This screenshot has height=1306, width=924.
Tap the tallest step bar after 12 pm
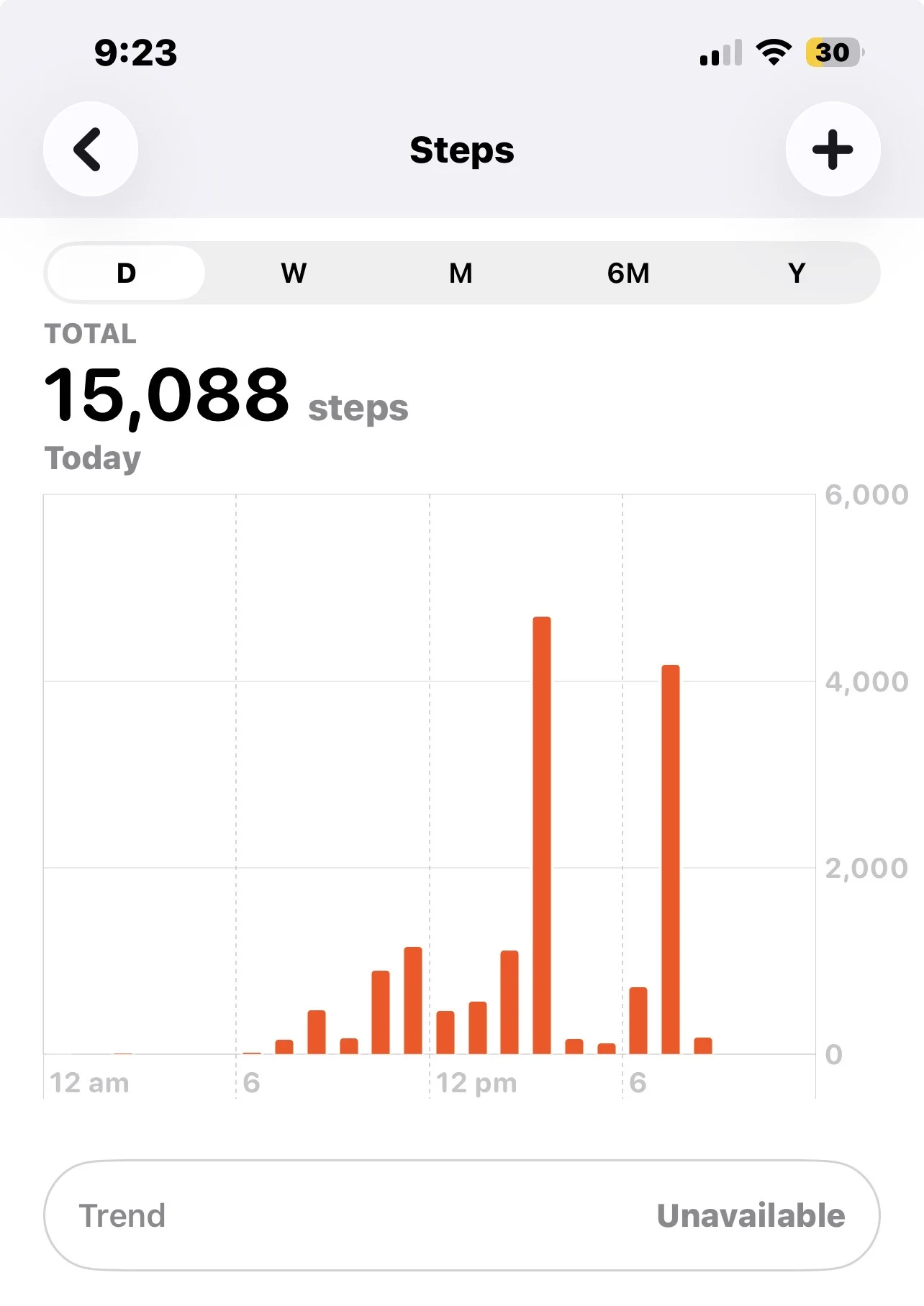coord(542,835)
